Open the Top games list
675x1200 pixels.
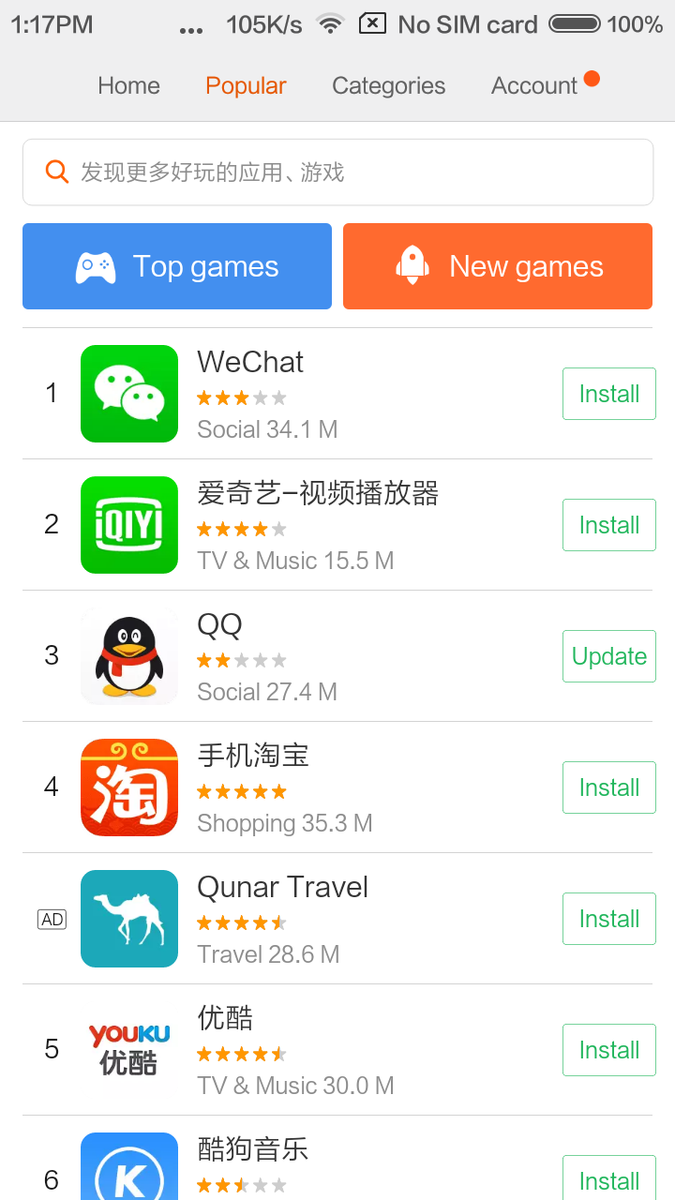click(177, 266)
